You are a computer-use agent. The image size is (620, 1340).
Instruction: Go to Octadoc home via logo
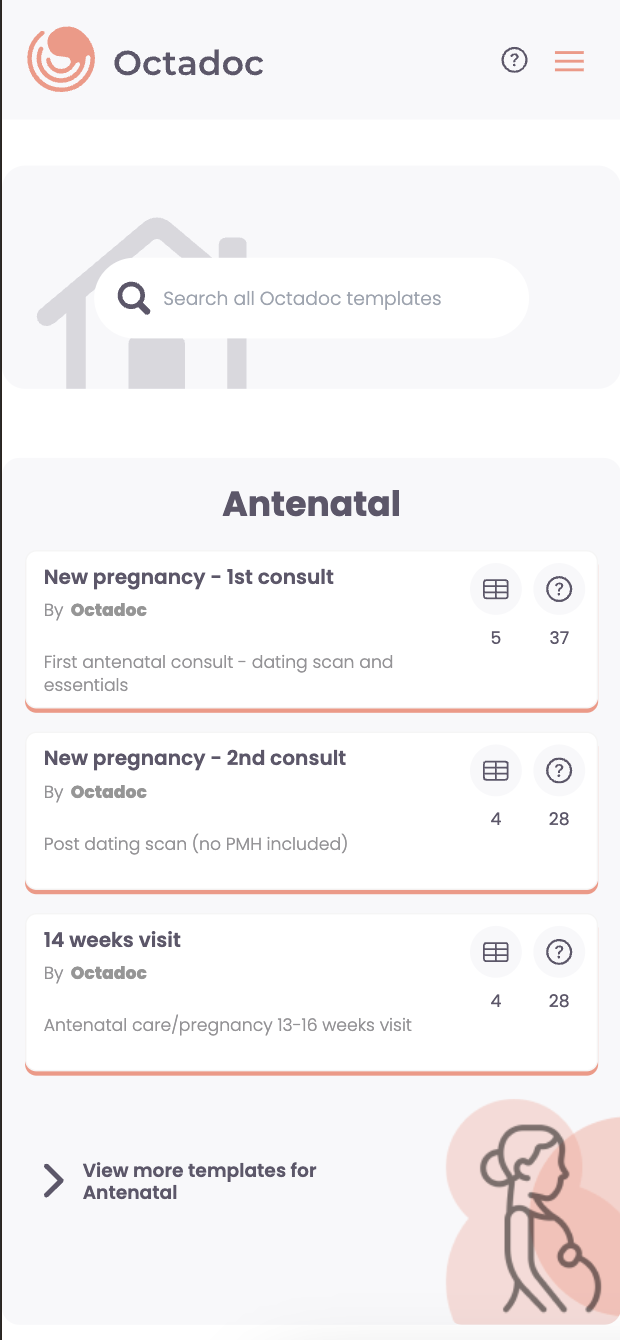click(145, 61)
